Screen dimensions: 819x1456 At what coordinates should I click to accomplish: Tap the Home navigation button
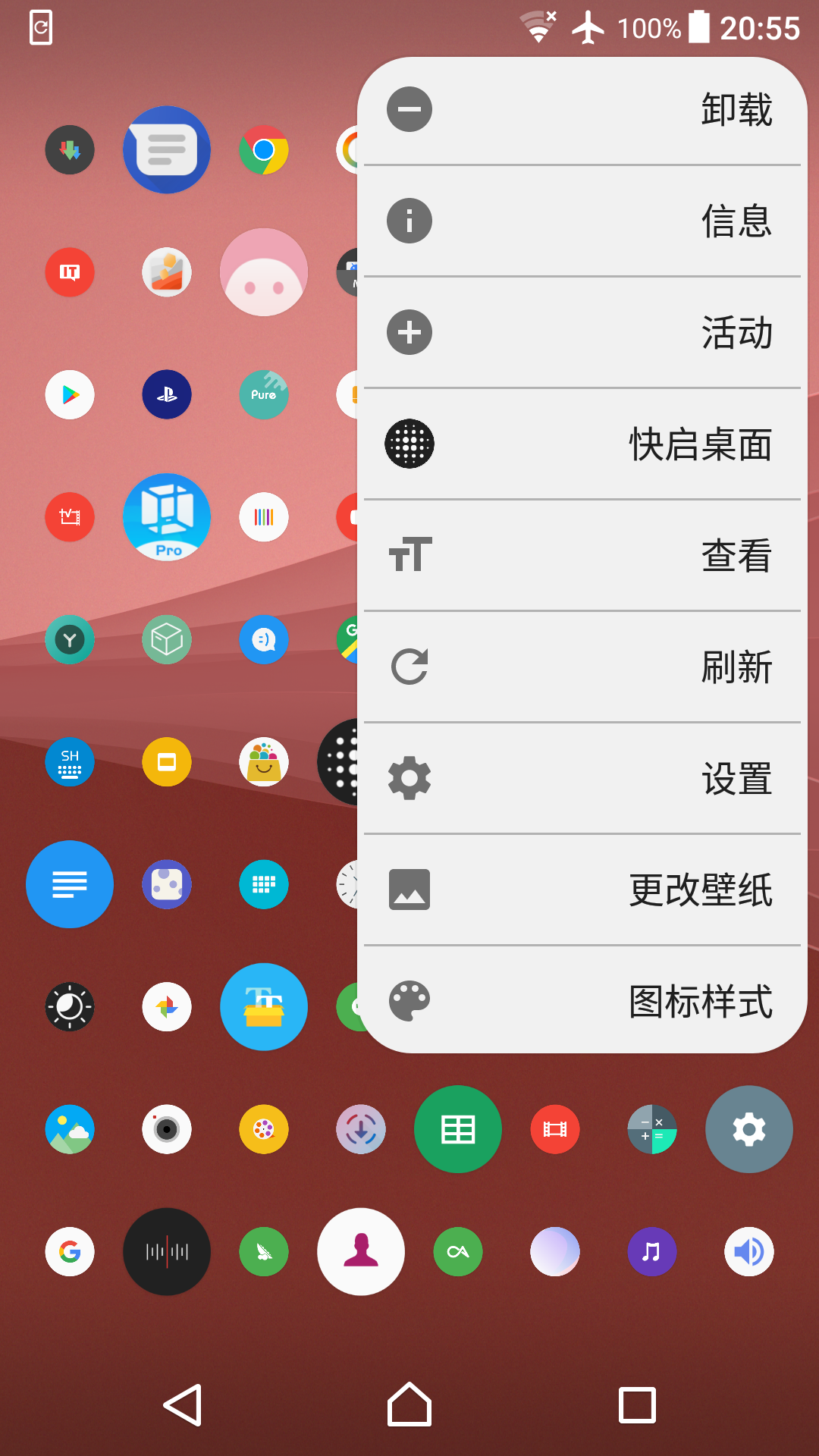409,1404
